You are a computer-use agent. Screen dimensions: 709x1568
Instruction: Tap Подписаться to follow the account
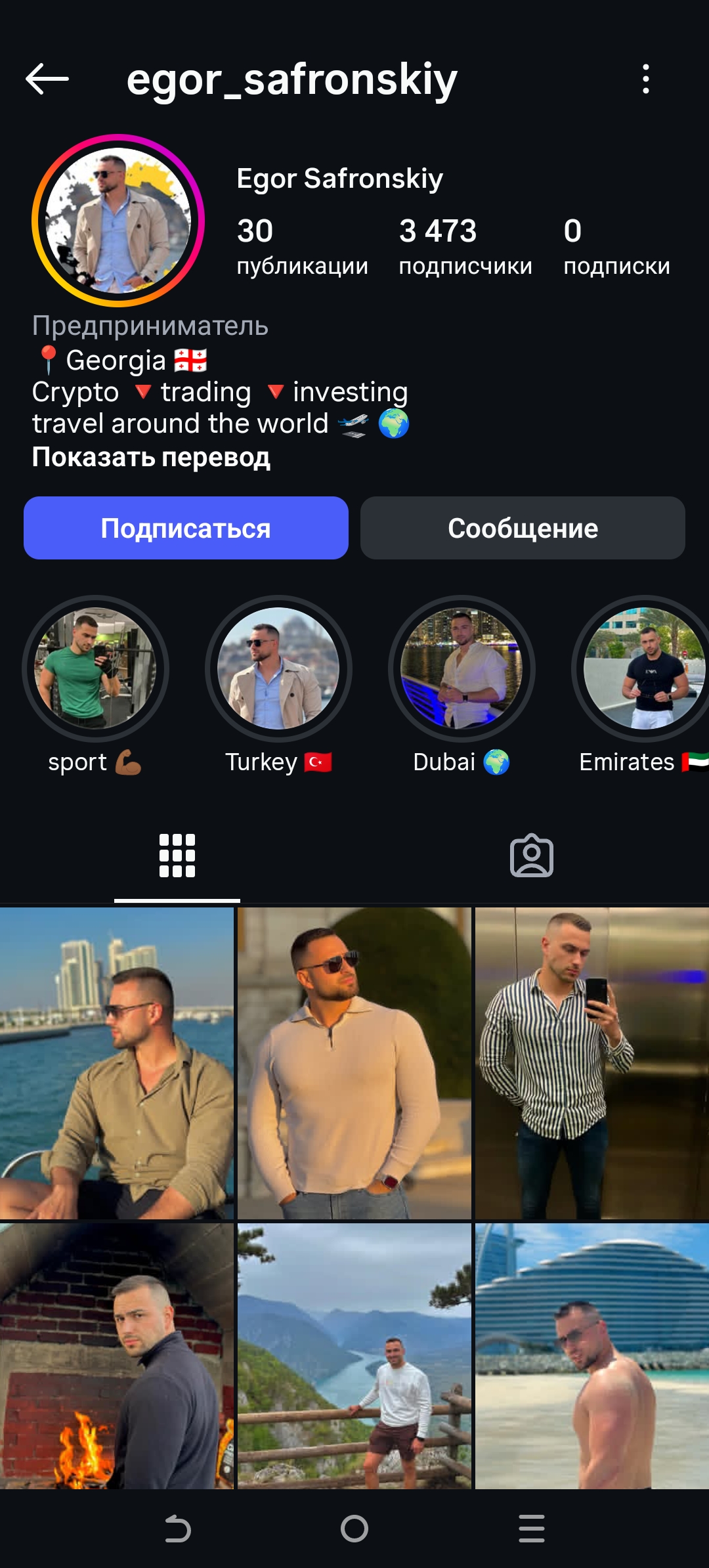[x=186, y=529]
